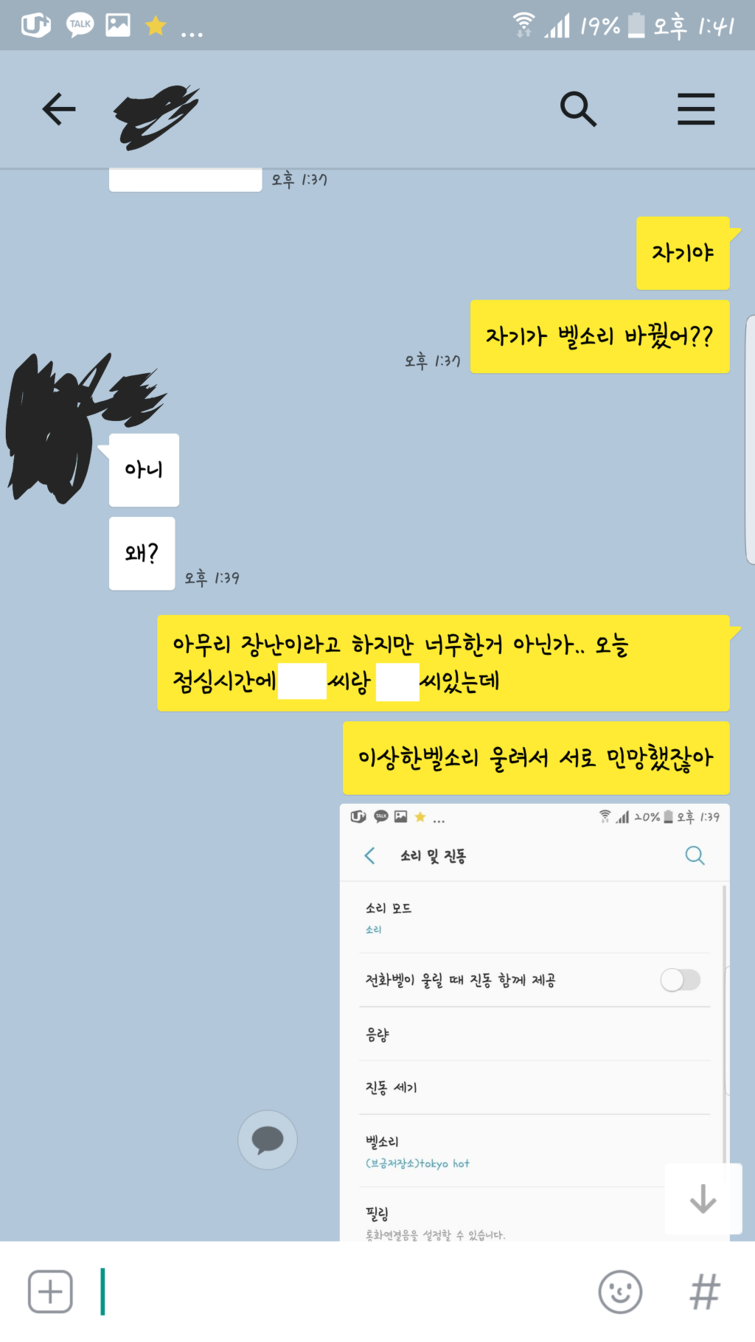
Task: Tap the hashtag search button
Action: click(705, 1291)
